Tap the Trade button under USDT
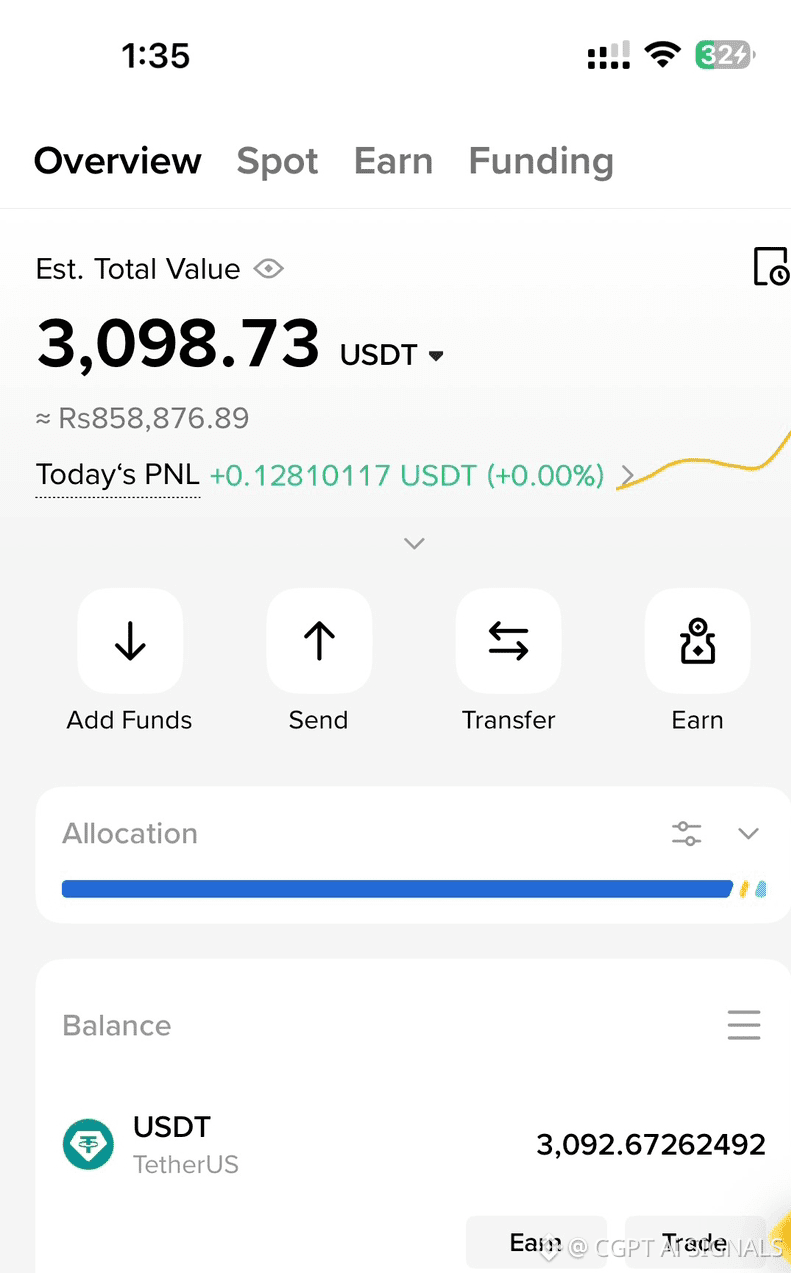The image size is (791, 1273). (695, 1243)
